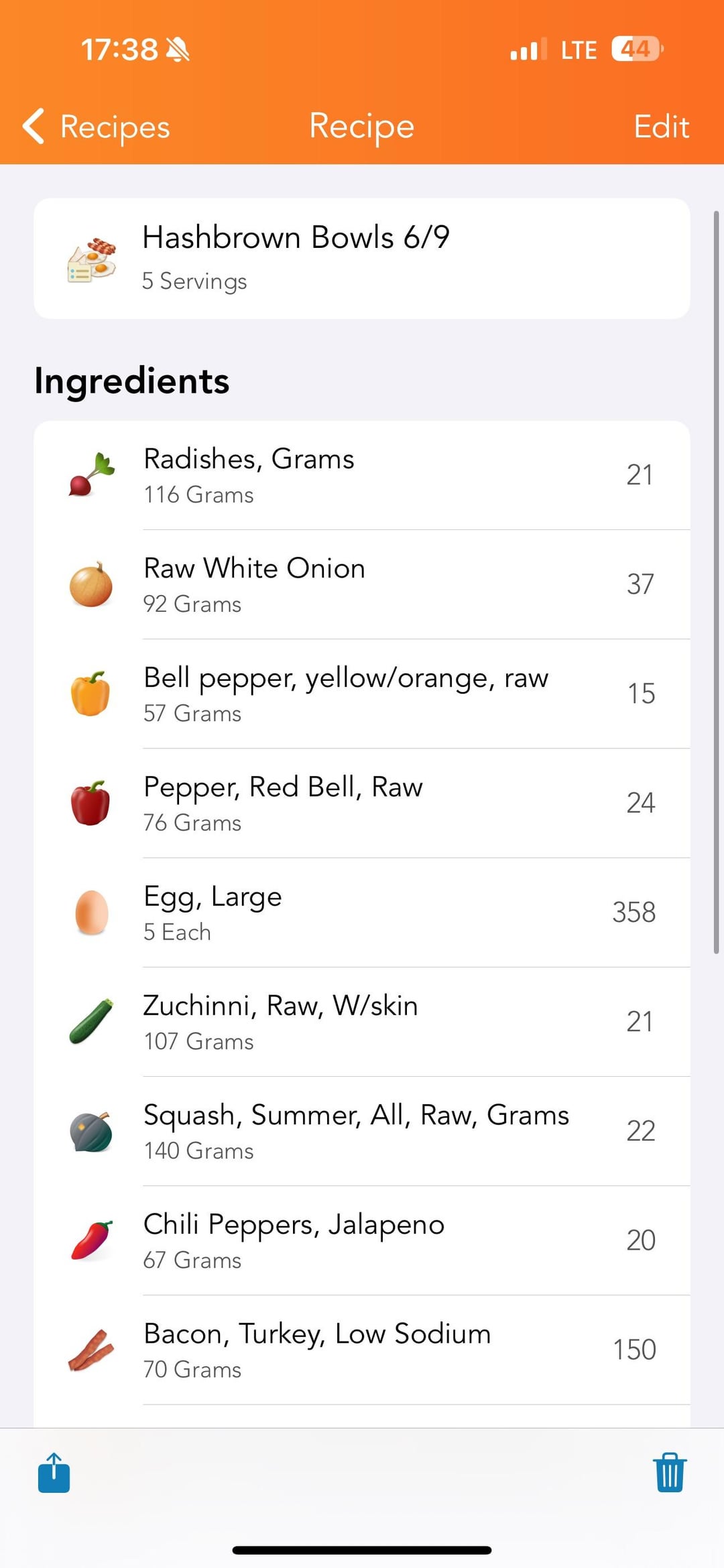This screenshot has height=1568, width=724.
Task: Open Zuchinni, Raw, W/skin entry
Action: tap(362, 1021)
